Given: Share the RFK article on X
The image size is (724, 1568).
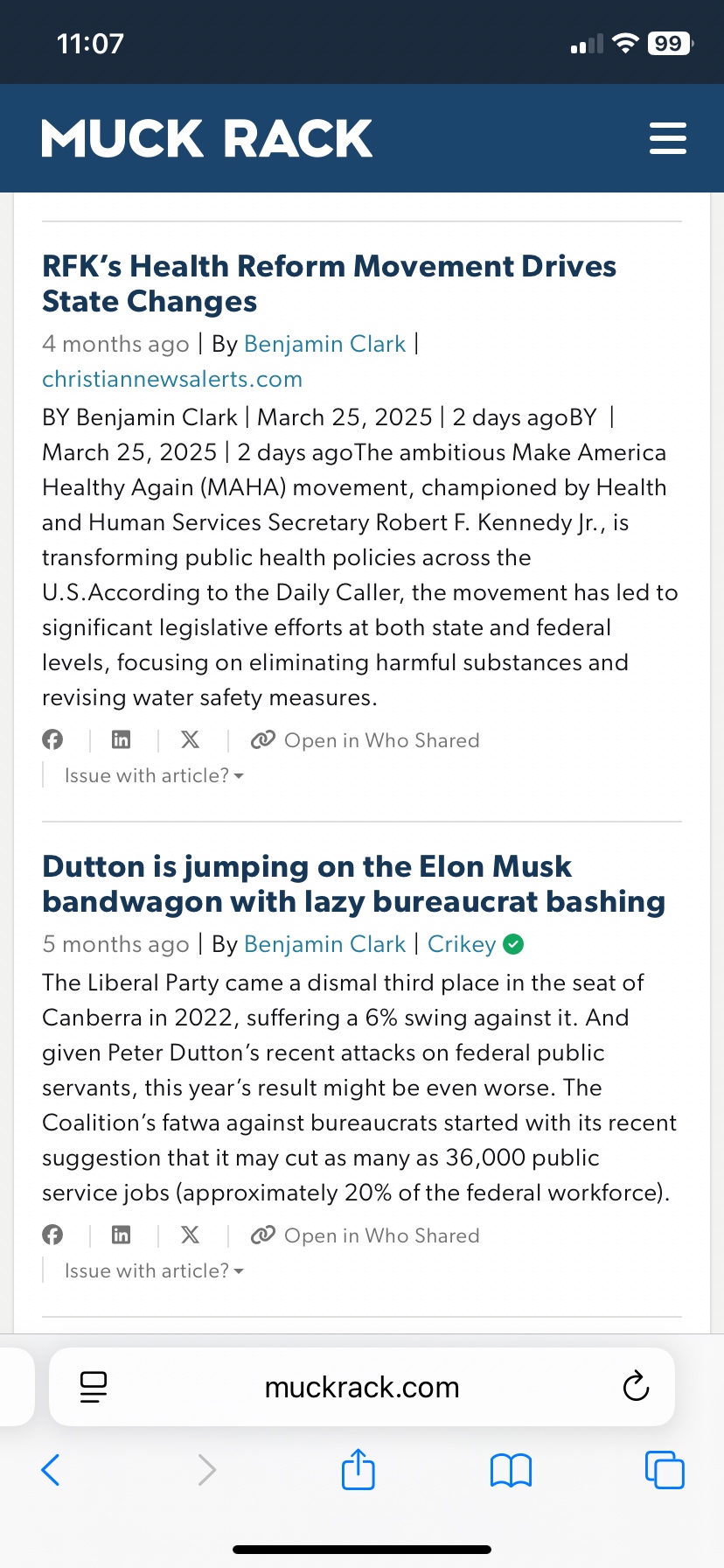Looking at the screenshot, I should point(190,740).
